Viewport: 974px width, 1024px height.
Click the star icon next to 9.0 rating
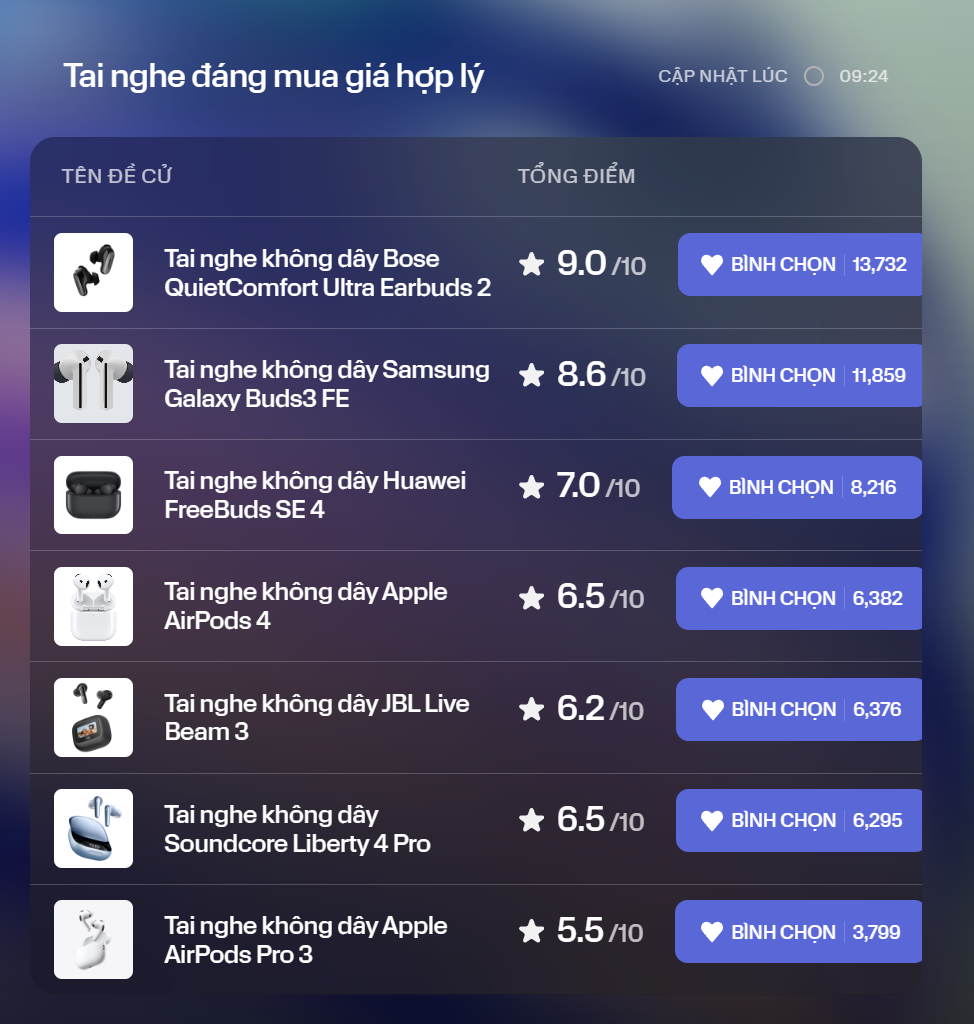point(531,264)
